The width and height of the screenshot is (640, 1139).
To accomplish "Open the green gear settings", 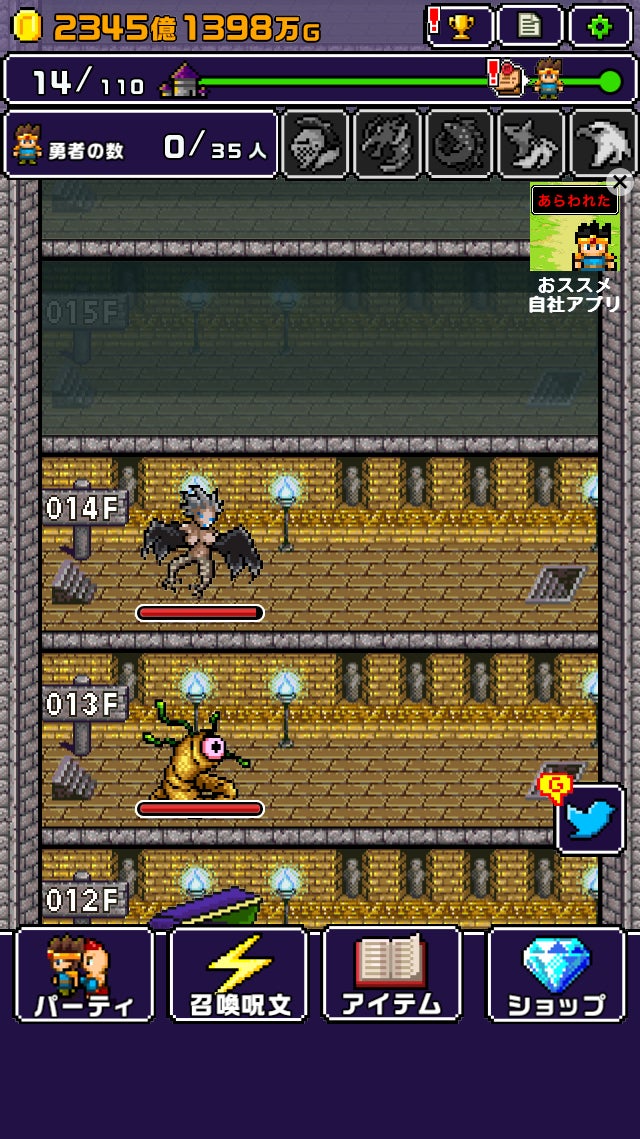I will tap(600, 27).
